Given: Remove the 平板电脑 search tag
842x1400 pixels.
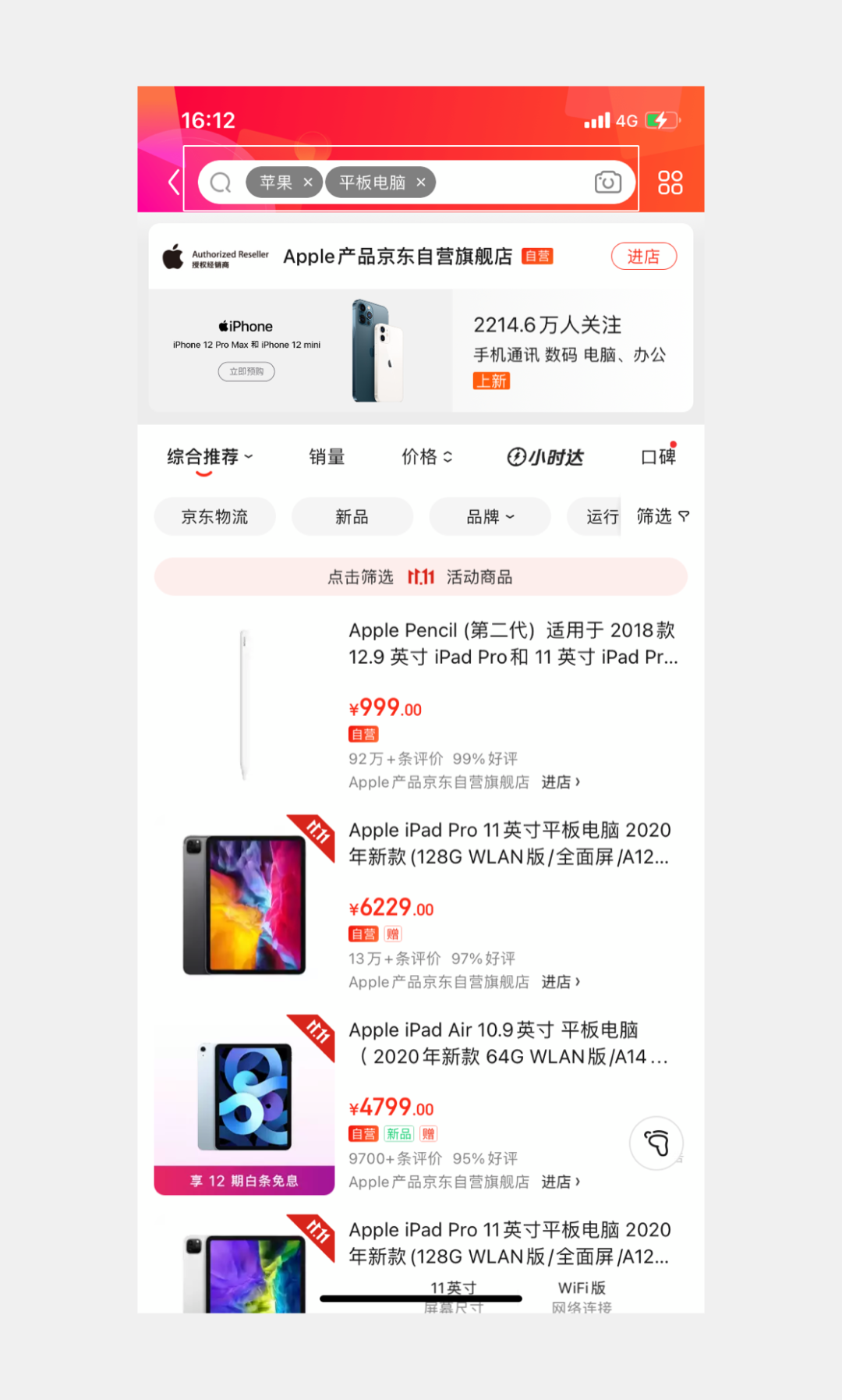Looking at the screenshot, I should (x=421, y=183).
